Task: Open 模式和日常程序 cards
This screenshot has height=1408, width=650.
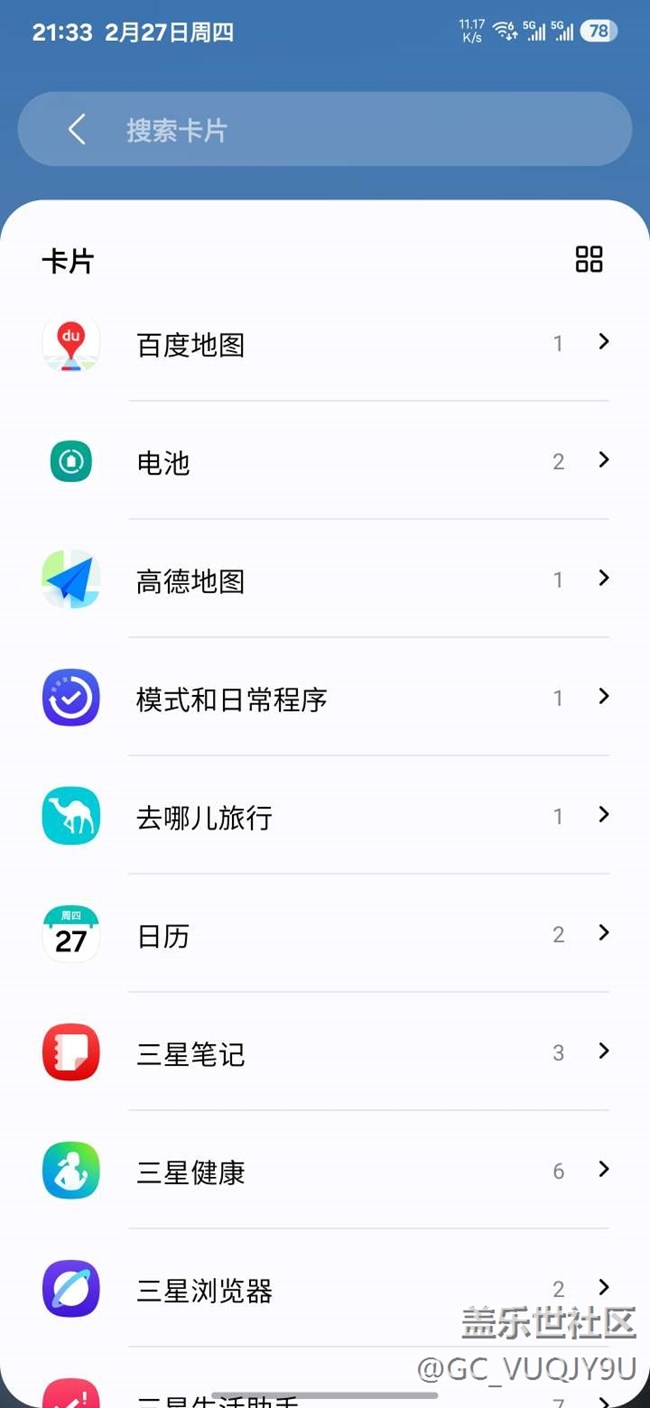Action: point(325,699)
